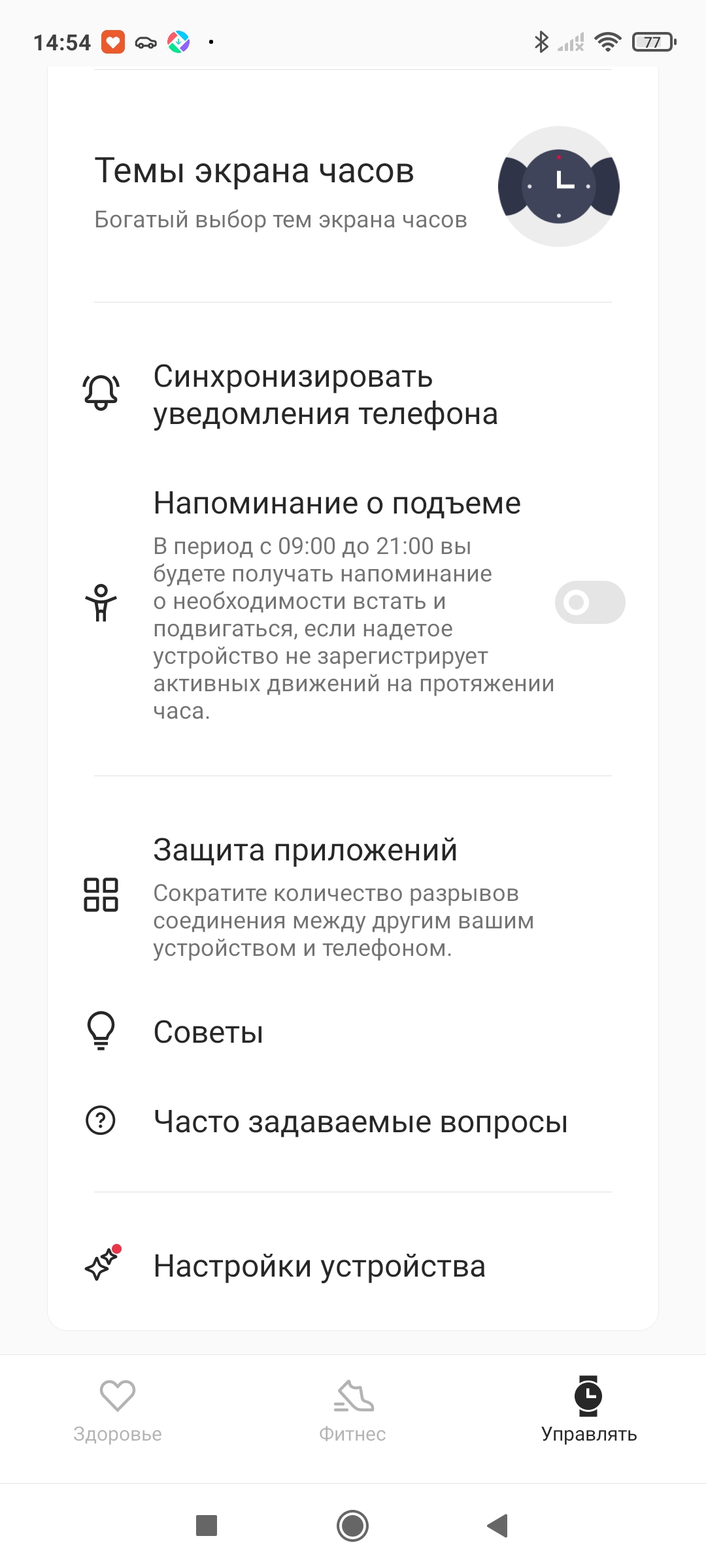Screen dimensions: 706x1568
Task: Go back with system back button
Action: coord(498,1526)
